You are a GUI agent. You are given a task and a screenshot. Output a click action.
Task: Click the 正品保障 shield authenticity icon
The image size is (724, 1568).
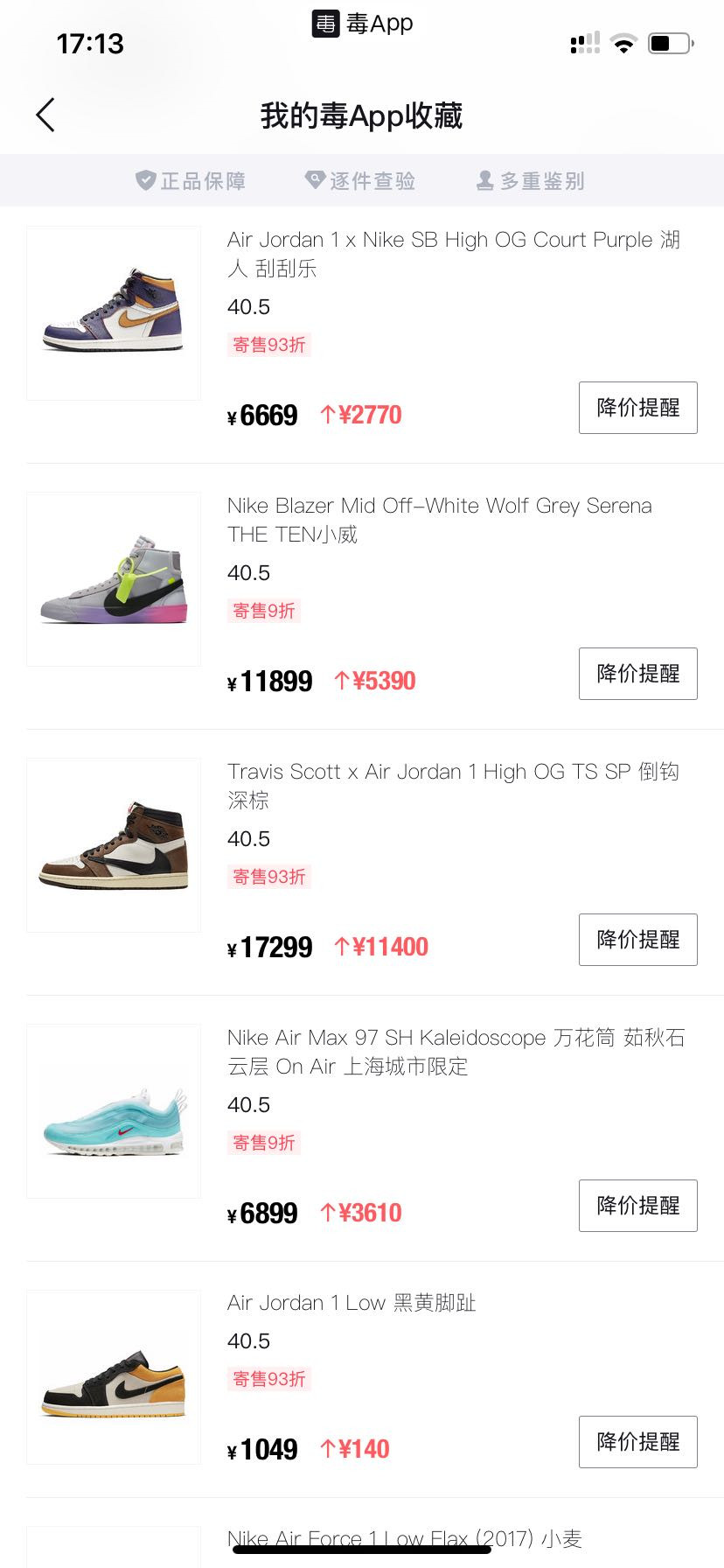coord(145,180)
